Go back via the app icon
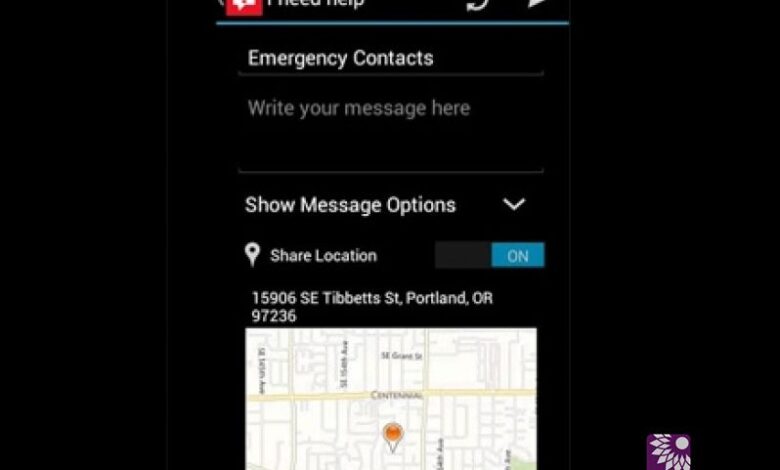The image size is (780, 470). [x=241, y=5]
